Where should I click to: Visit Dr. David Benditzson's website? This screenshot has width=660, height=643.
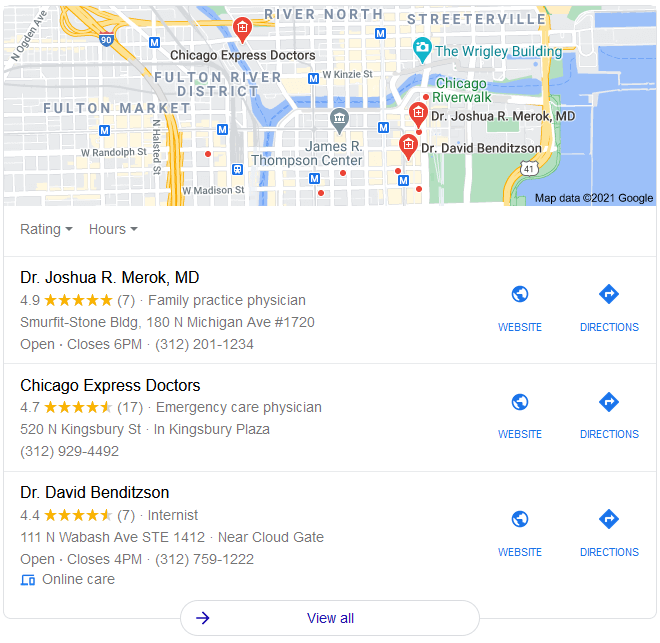(519, 532)
